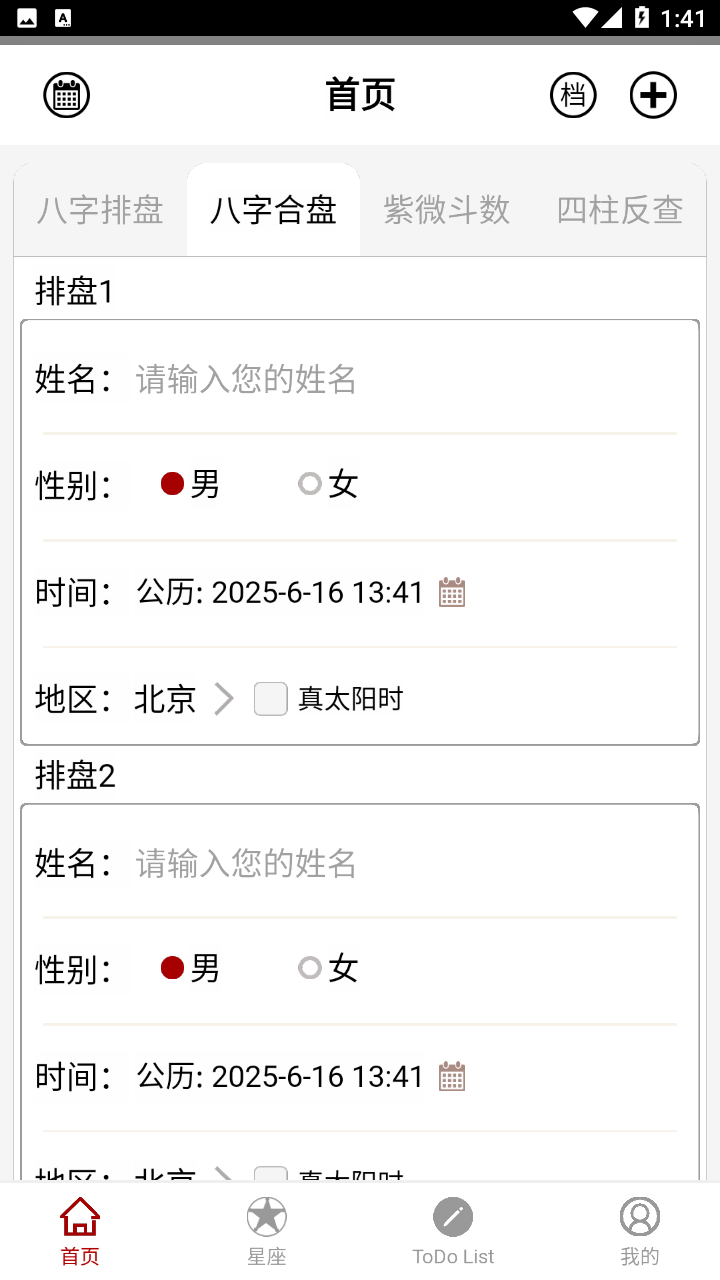Switch to the 八字排盘 tab

tap(100, 210)
